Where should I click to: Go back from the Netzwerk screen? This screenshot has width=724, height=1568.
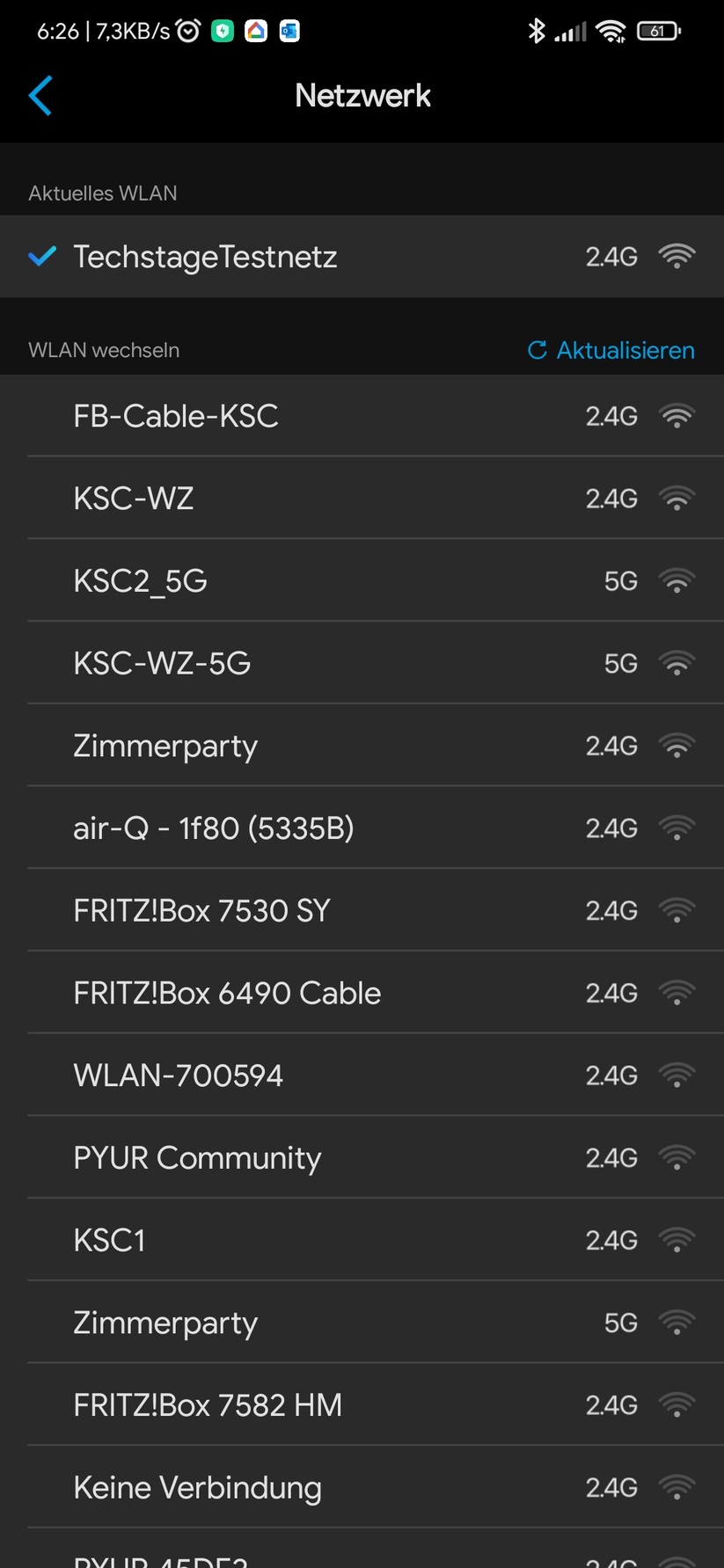pyautogui.click(x=40, y=95)
